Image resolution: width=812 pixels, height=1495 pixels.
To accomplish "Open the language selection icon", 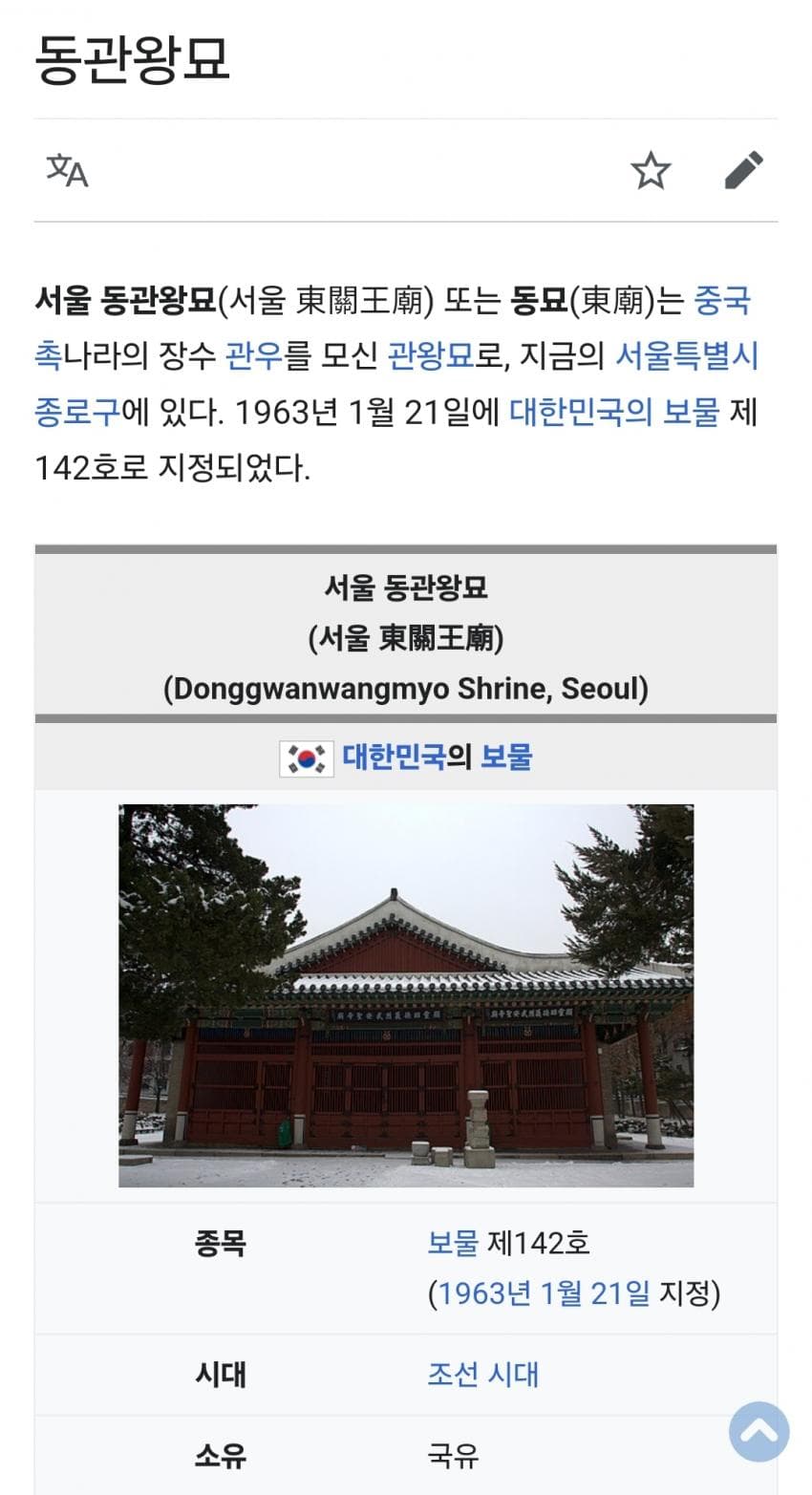I will [67, 171].
